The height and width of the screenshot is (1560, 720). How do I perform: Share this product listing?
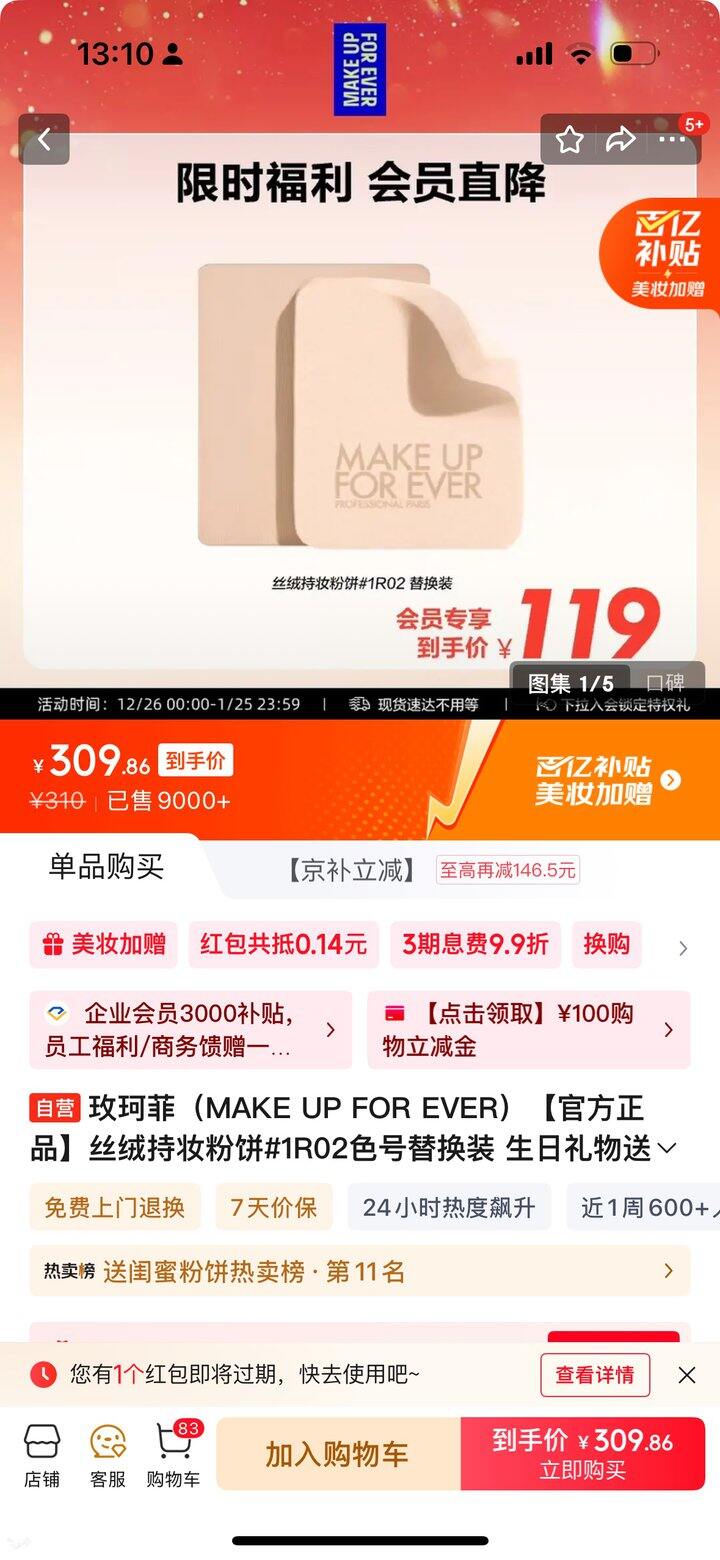621,139
